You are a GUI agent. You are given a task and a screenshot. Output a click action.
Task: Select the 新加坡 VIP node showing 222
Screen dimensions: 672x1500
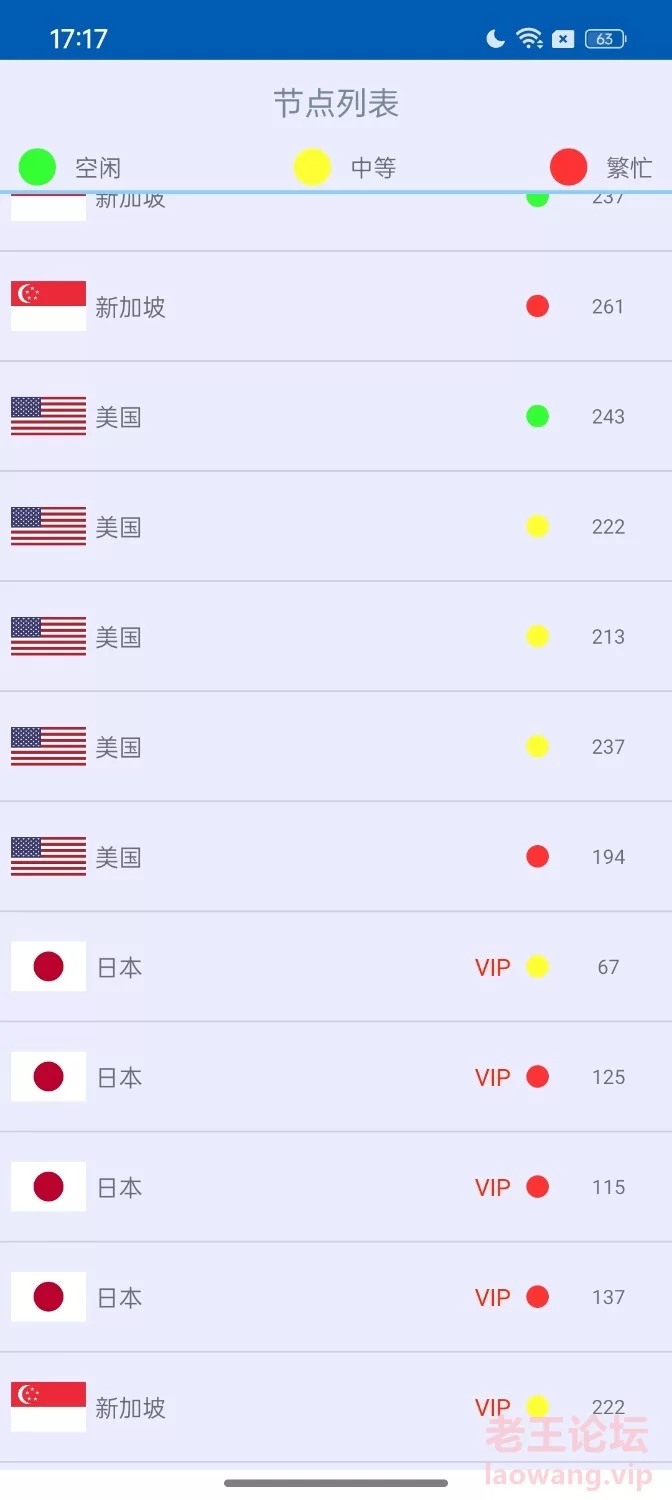pyautogui.click(x=336, y=1407)
